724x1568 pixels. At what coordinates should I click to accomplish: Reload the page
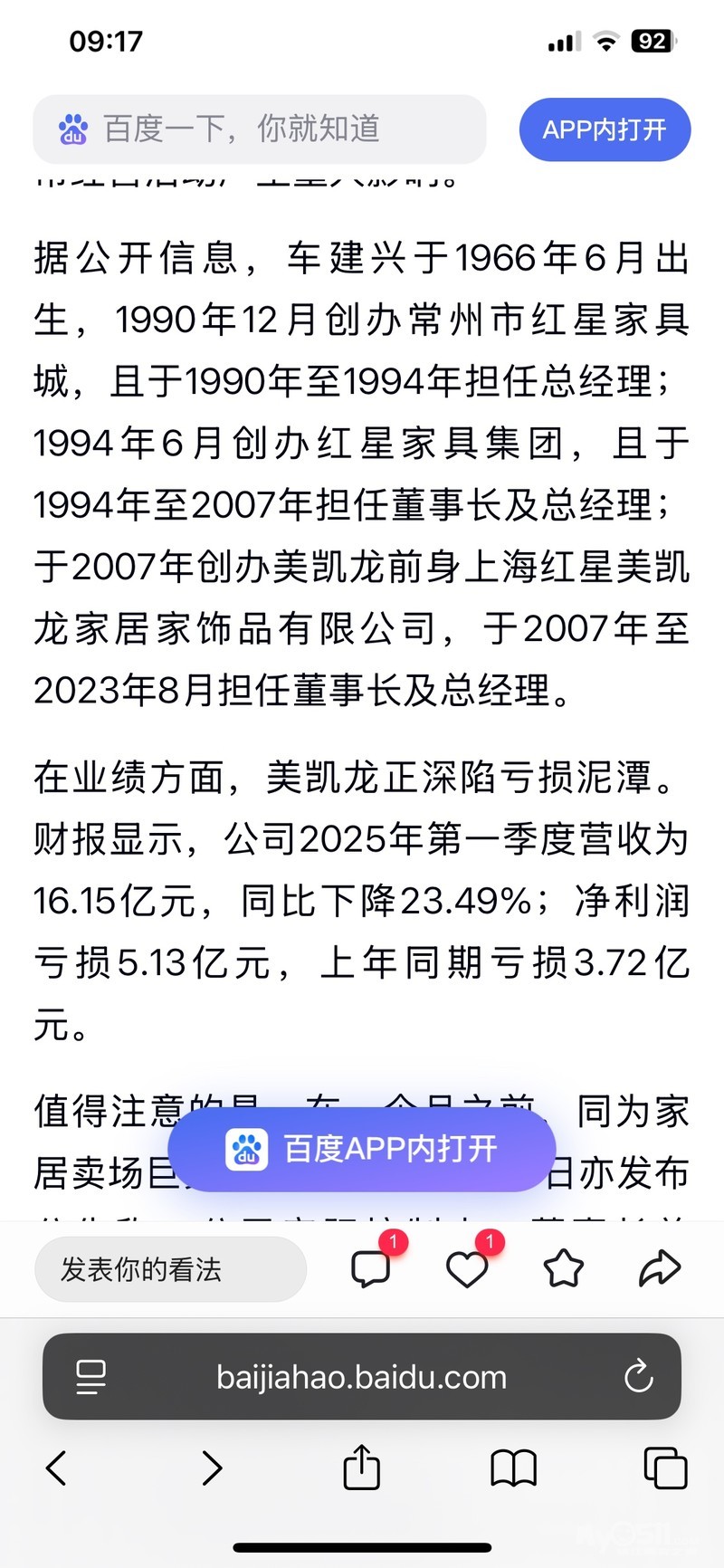pos(638,1377)
